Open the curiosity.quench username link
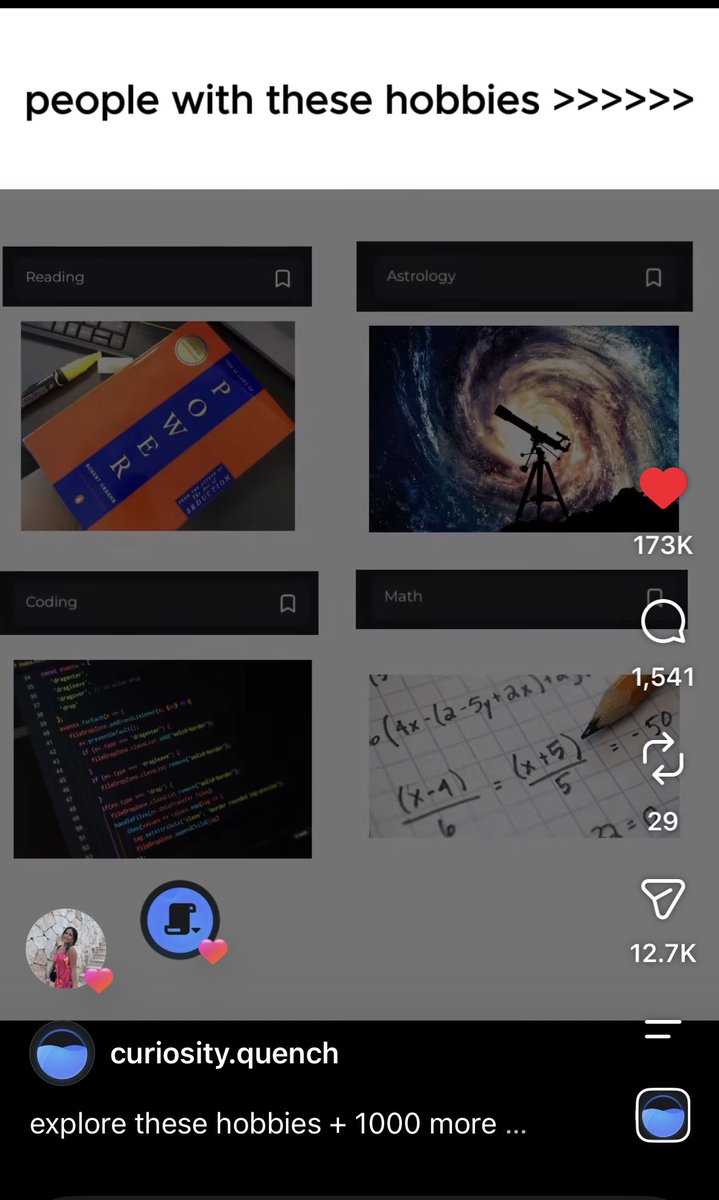 tap(224, 1053)
